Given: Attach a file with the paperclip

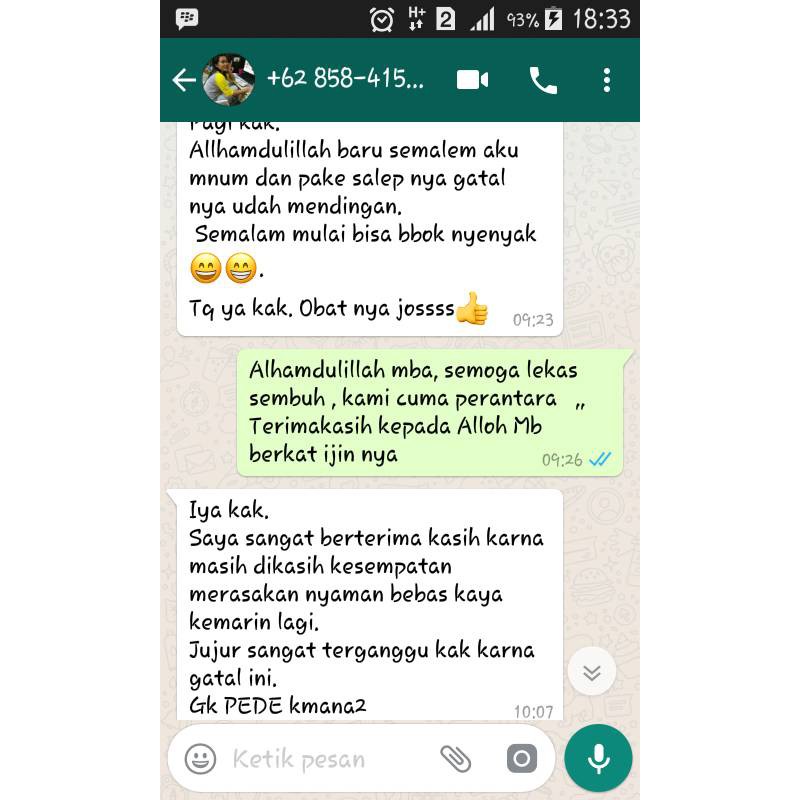Looking at the screenshot, I should point(455,759).
